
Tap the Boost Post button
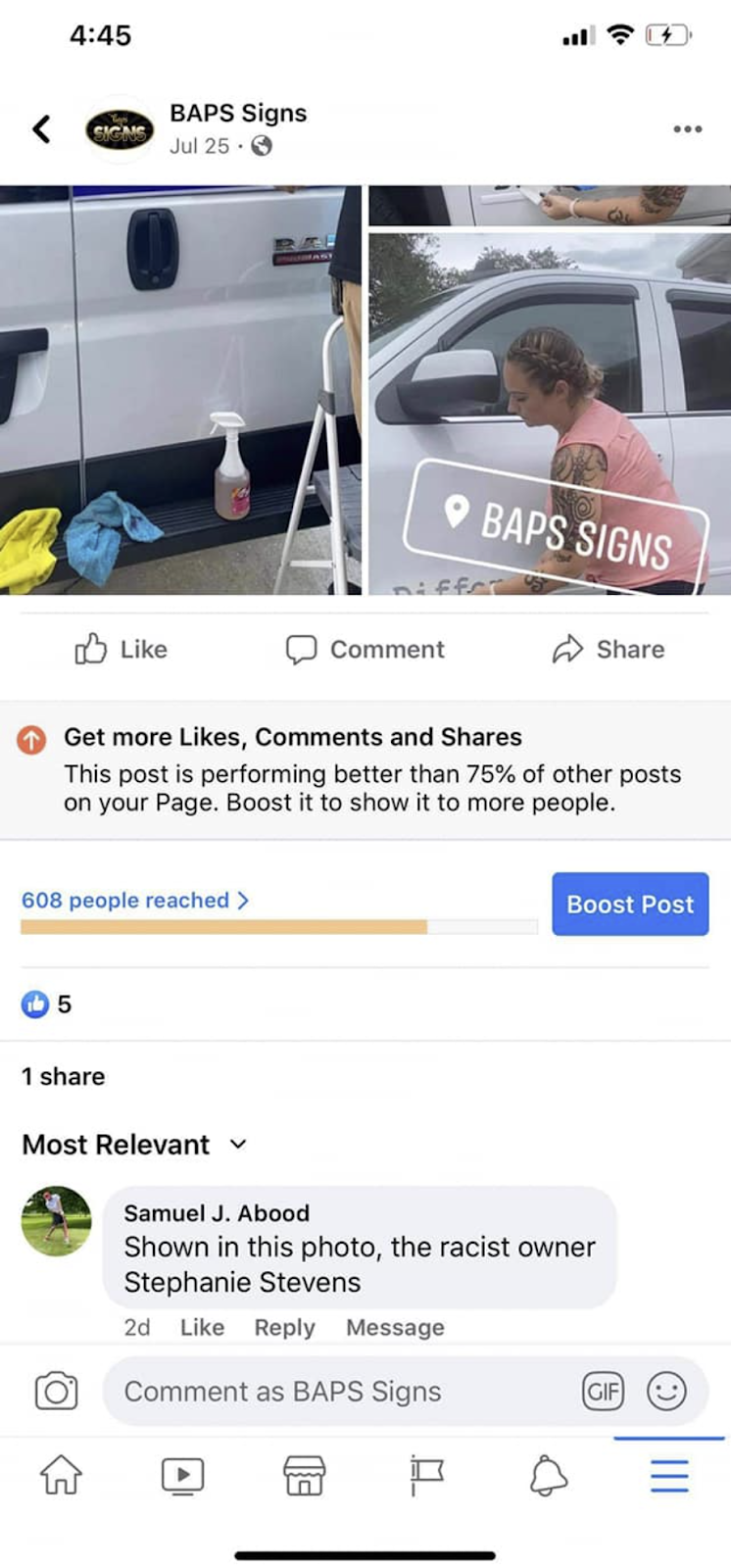coord(629,904)
